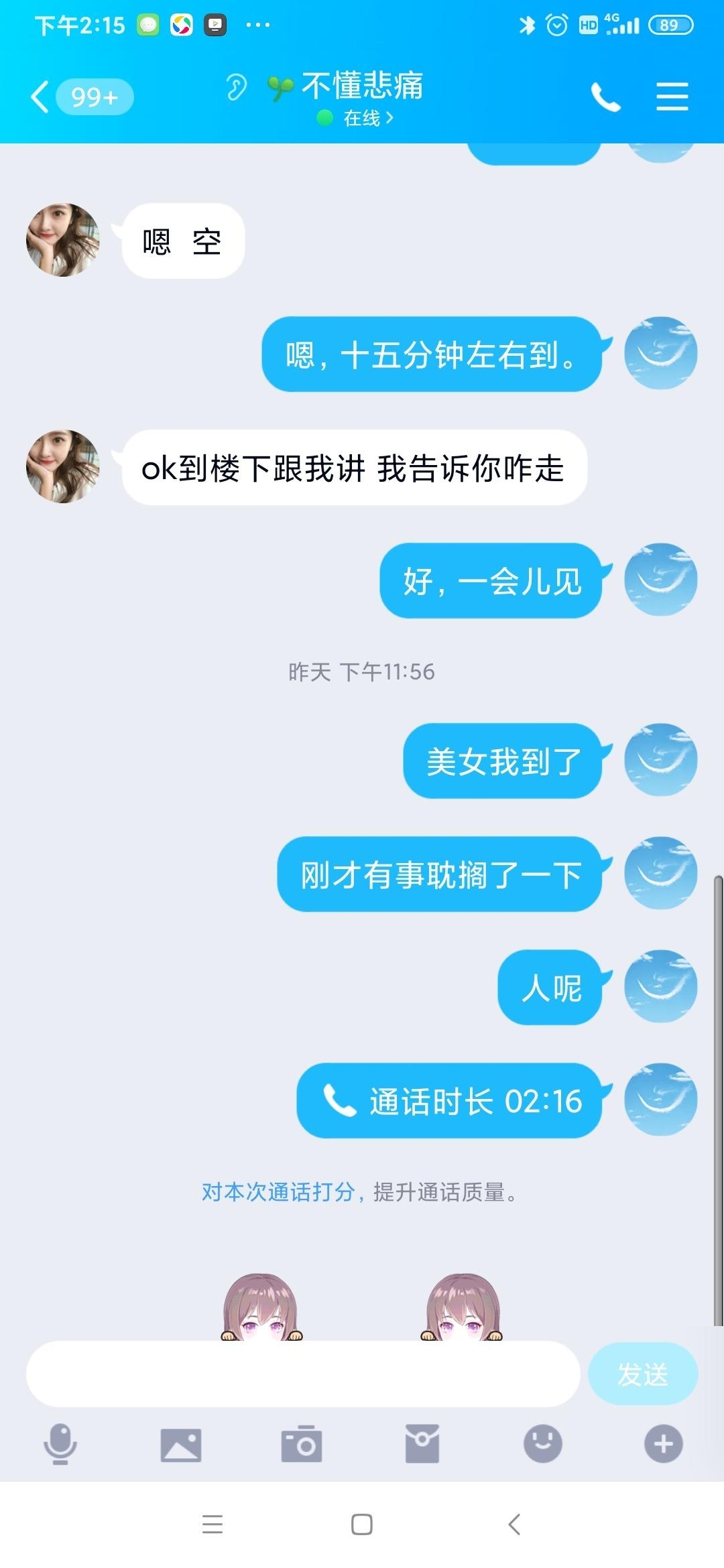Viewport: 724px width, 1568px height.
Task: Open the system recent apps view
Action: pyautogui.click(x=213, y=1524)
